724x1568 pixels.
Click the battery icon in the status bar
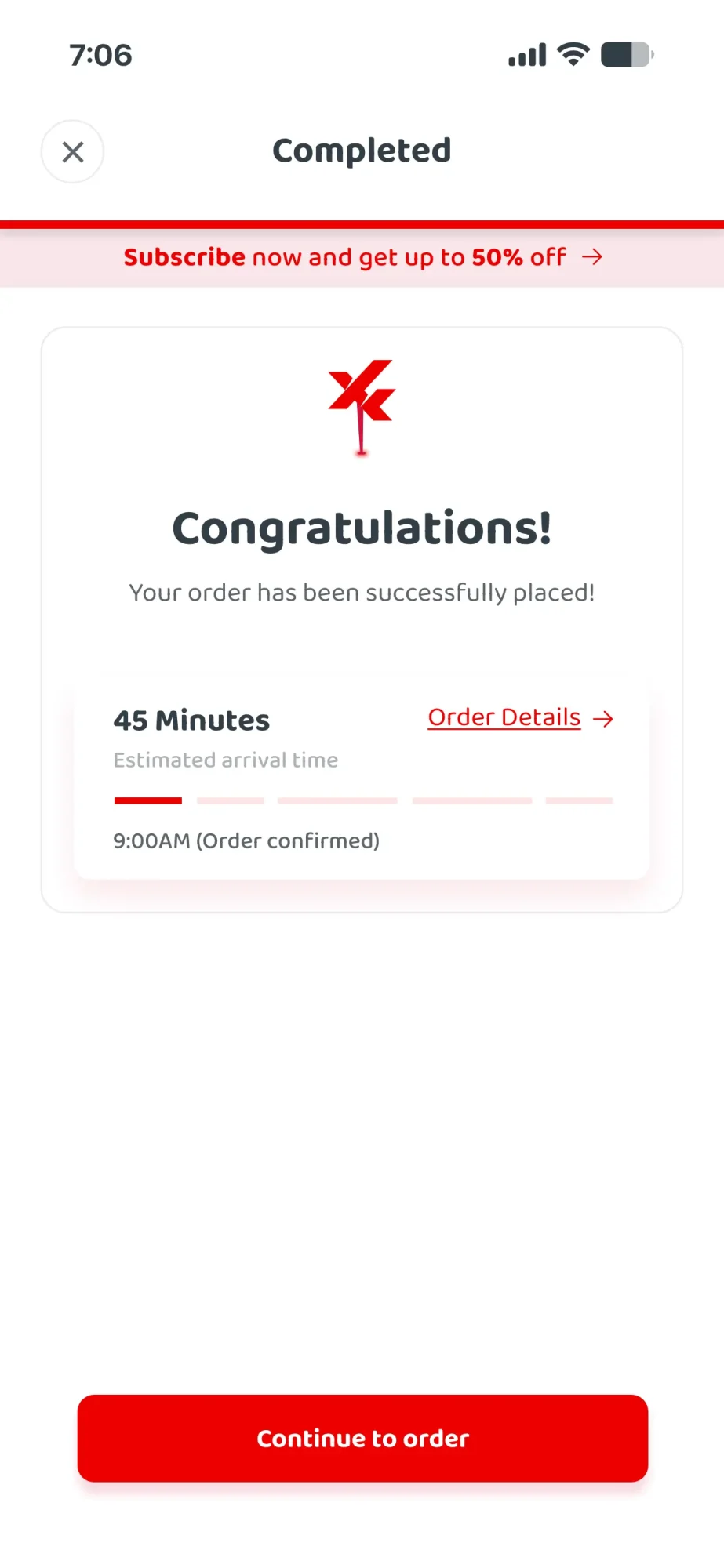click(x=625, y=53)
